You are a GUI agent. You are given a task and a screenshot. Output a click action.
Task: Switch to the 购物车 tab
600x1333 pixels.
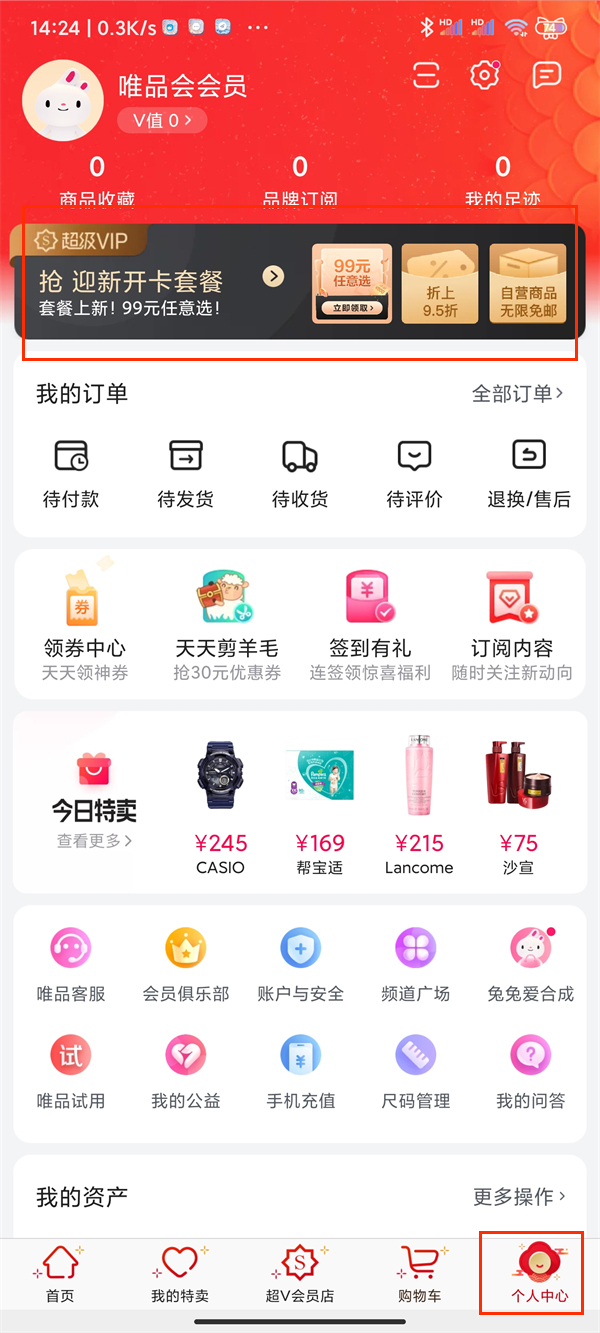pos(420,1275)
